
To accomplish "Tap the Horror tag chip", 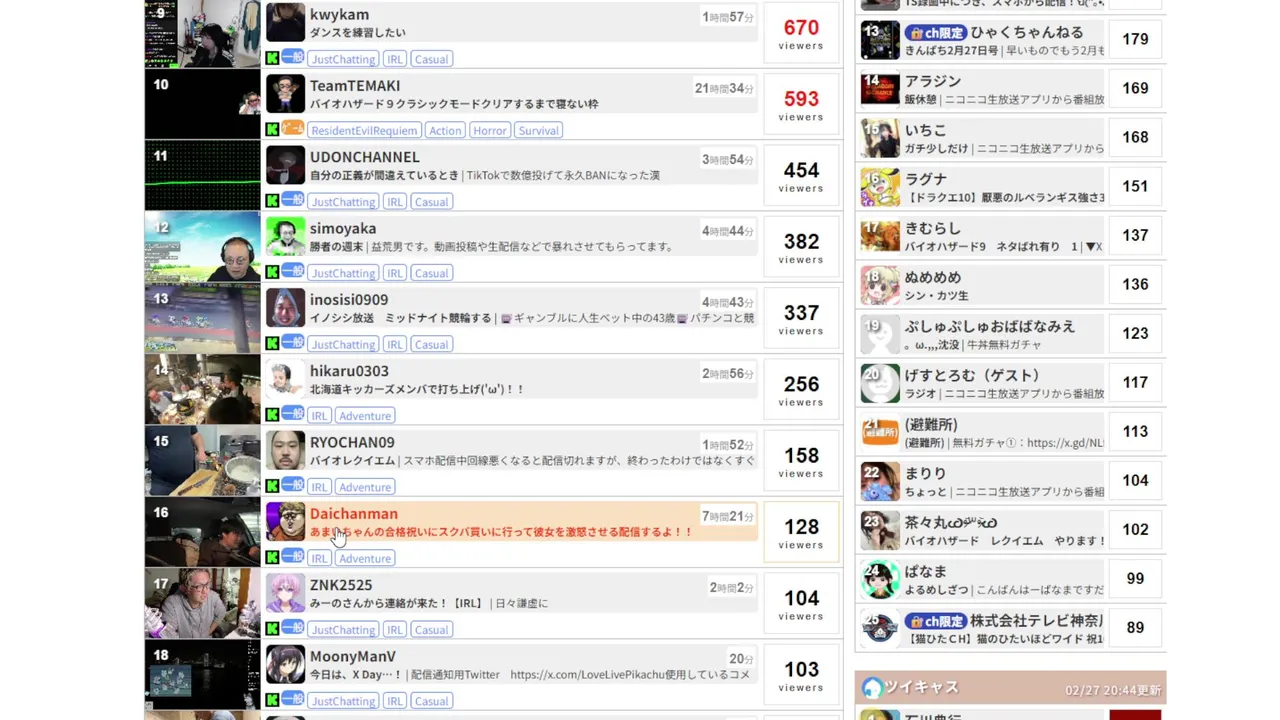I will [x=490, y=131].
